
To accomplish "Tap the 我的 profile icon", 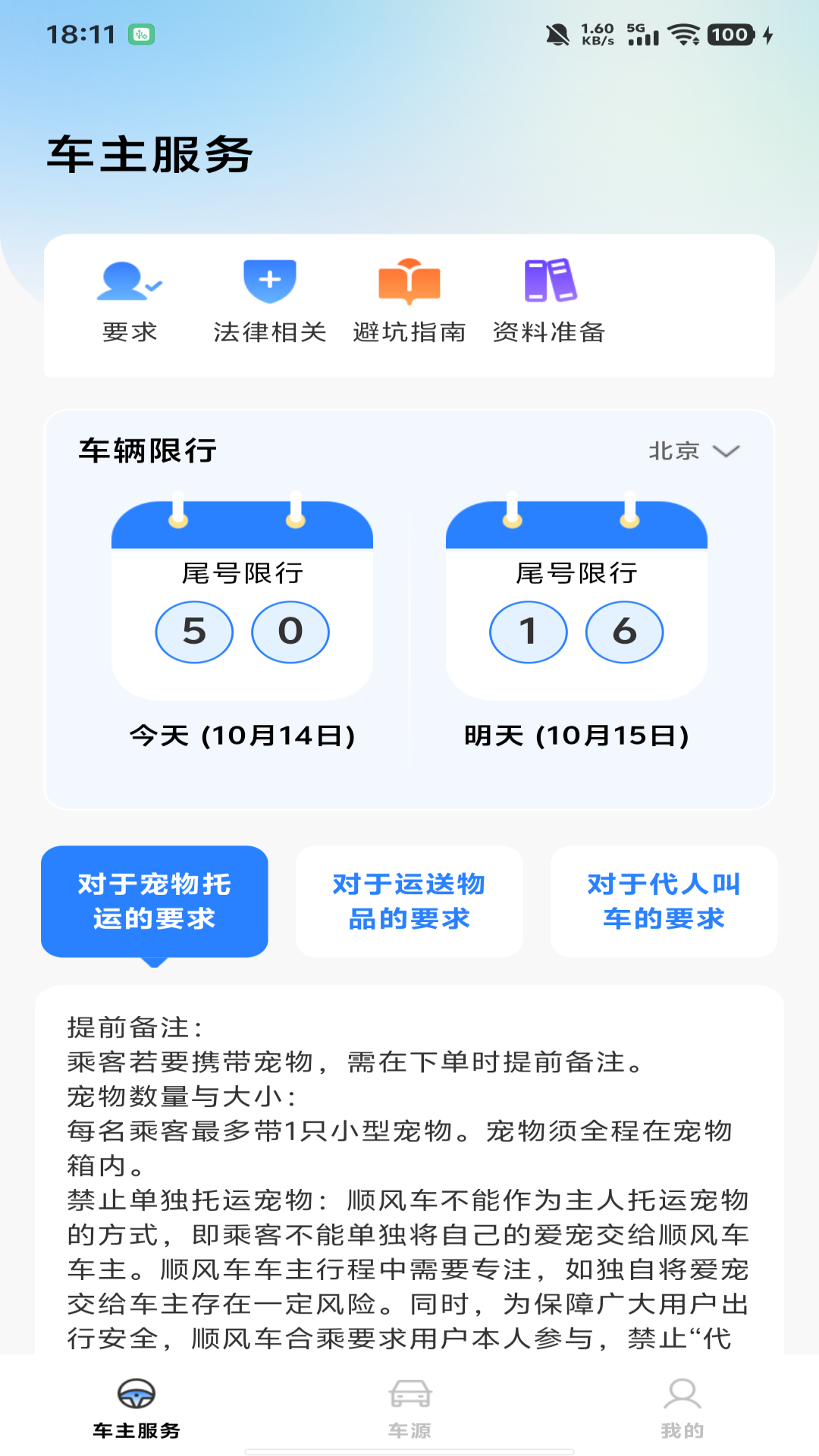I will coord(683,1407).
